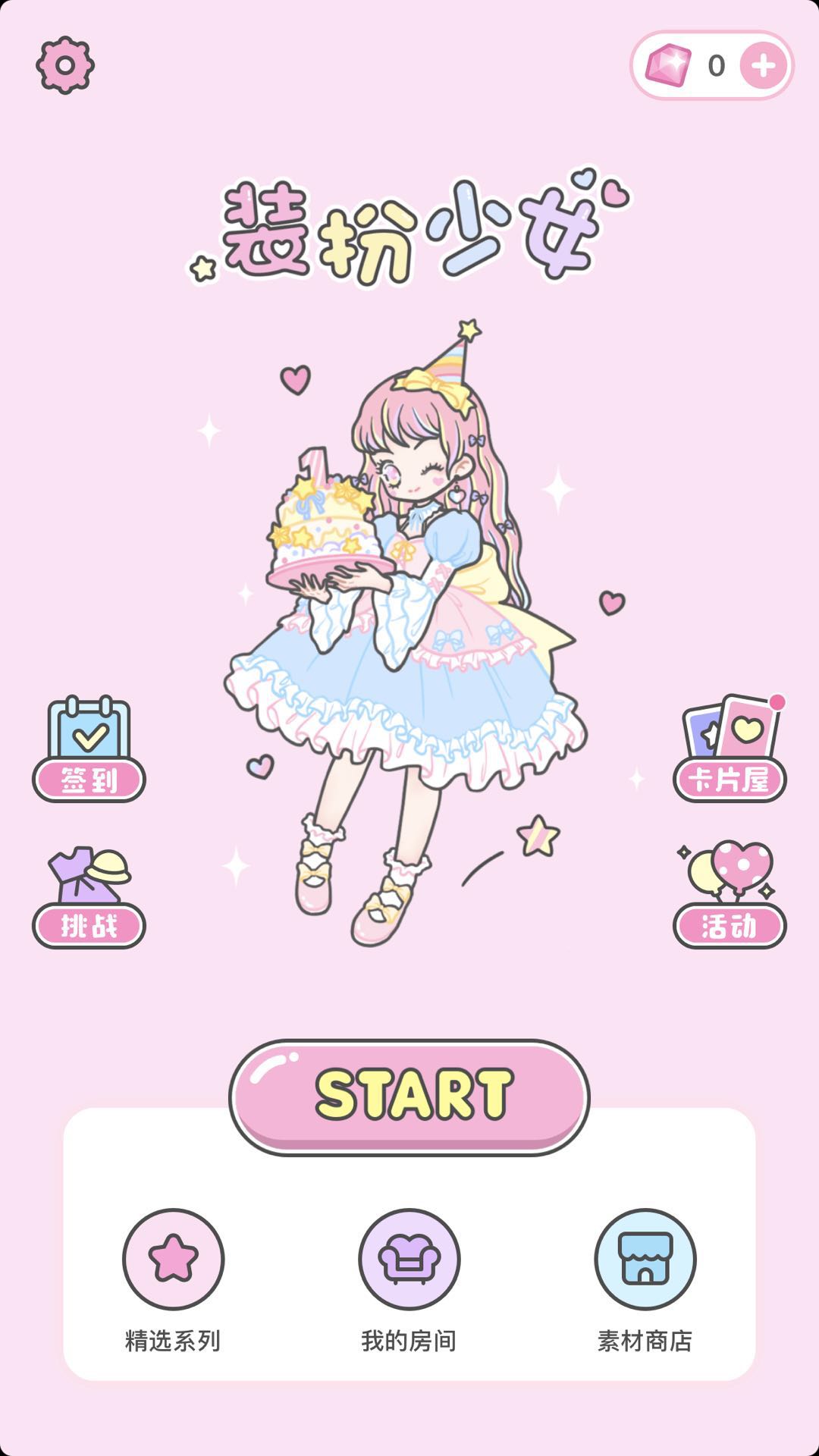Open 精选系列 featured series
The image size is (819, 1456).
point(173,1259)
